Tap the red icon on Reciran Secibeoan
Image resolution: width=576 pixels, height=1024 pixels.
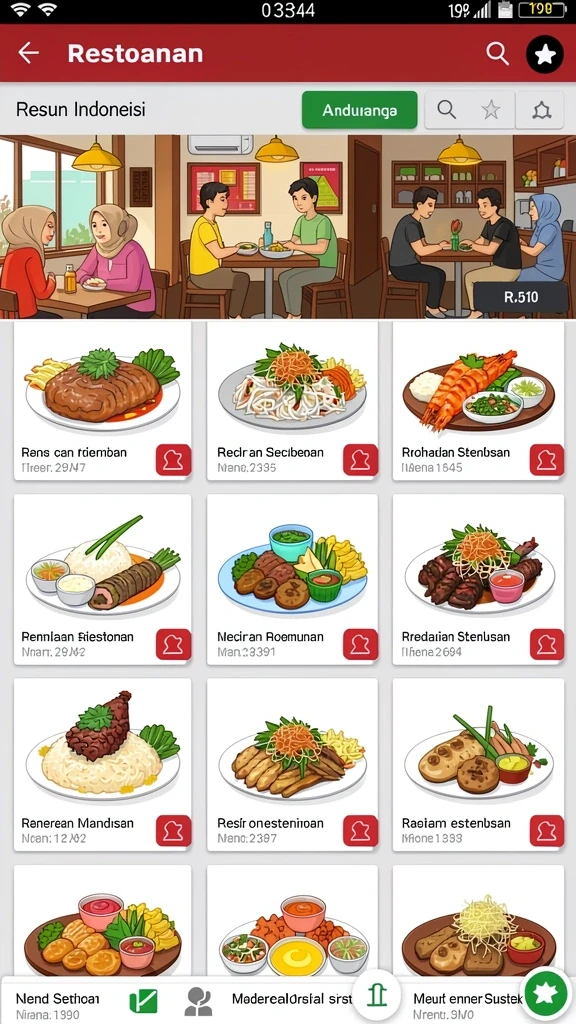tap(360, 460)
